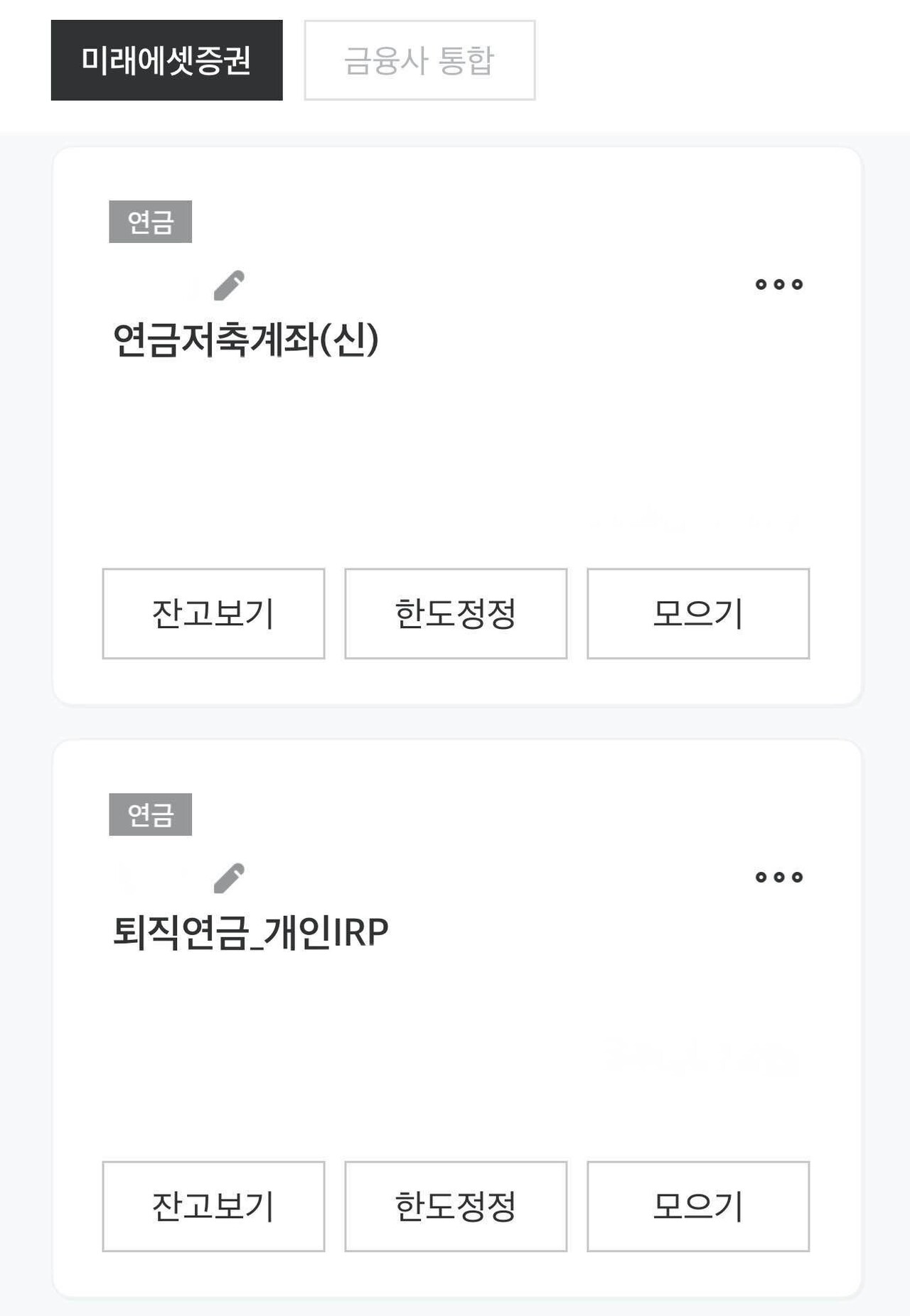Click 잔고보기 on the 연금저축계좌(신) card
This screenshot has height=1316, width=910.
click(x=214, y=614)
